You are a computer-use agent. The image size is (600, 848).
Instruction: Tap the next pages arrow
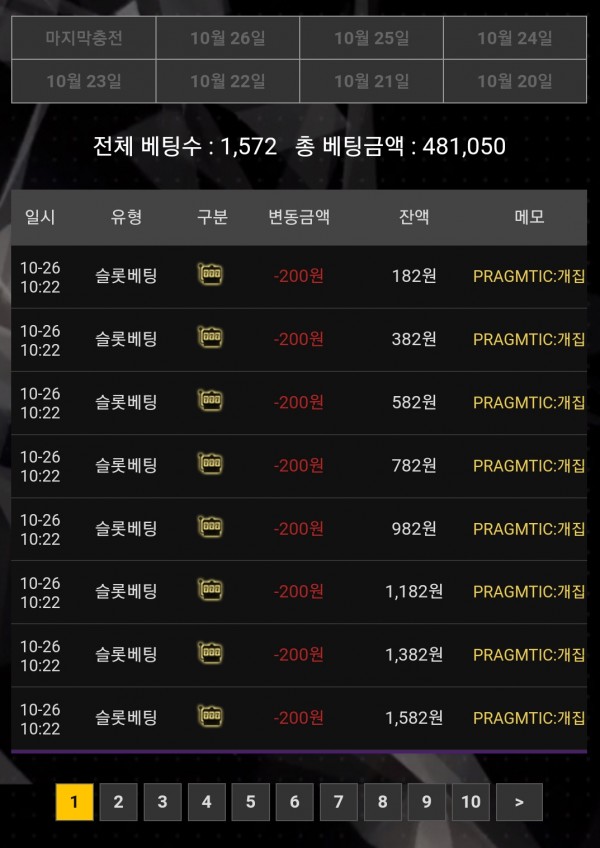pyautogui.click(x=518, y=801)
